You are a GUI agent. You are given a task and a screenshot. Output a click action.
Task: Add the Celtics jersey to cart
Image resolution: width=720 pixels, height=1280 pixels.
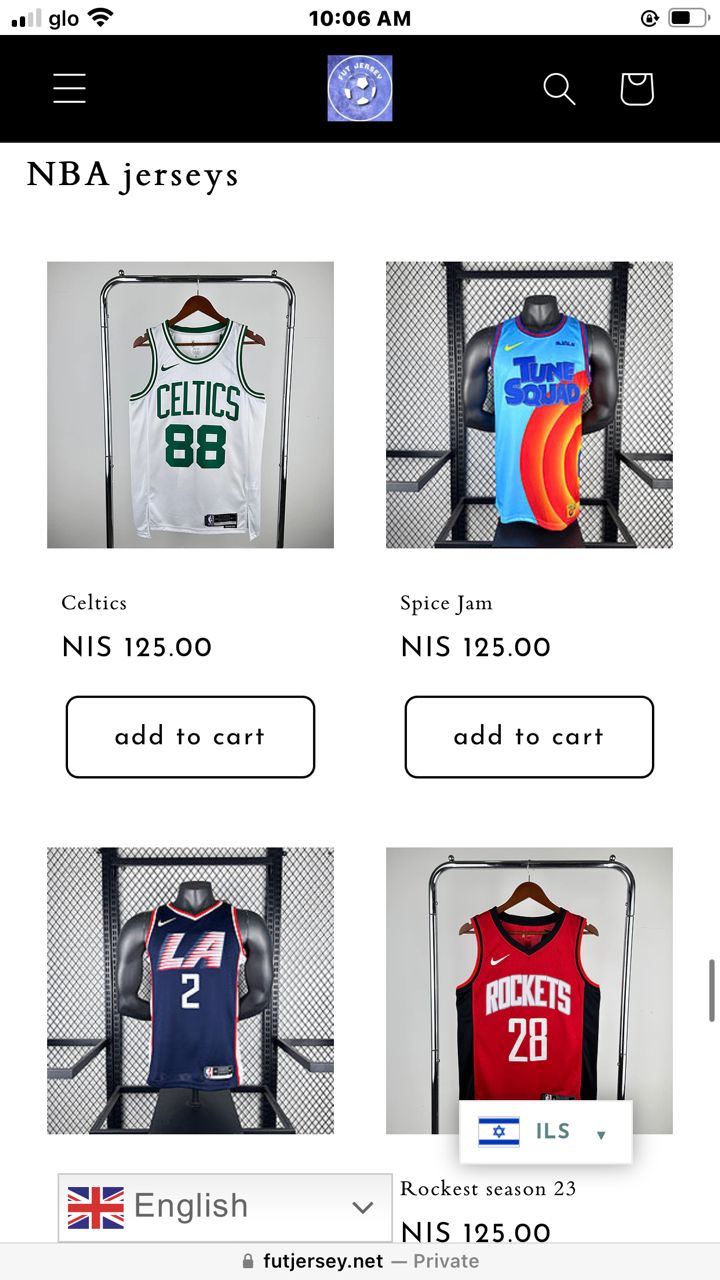(190, 737)
